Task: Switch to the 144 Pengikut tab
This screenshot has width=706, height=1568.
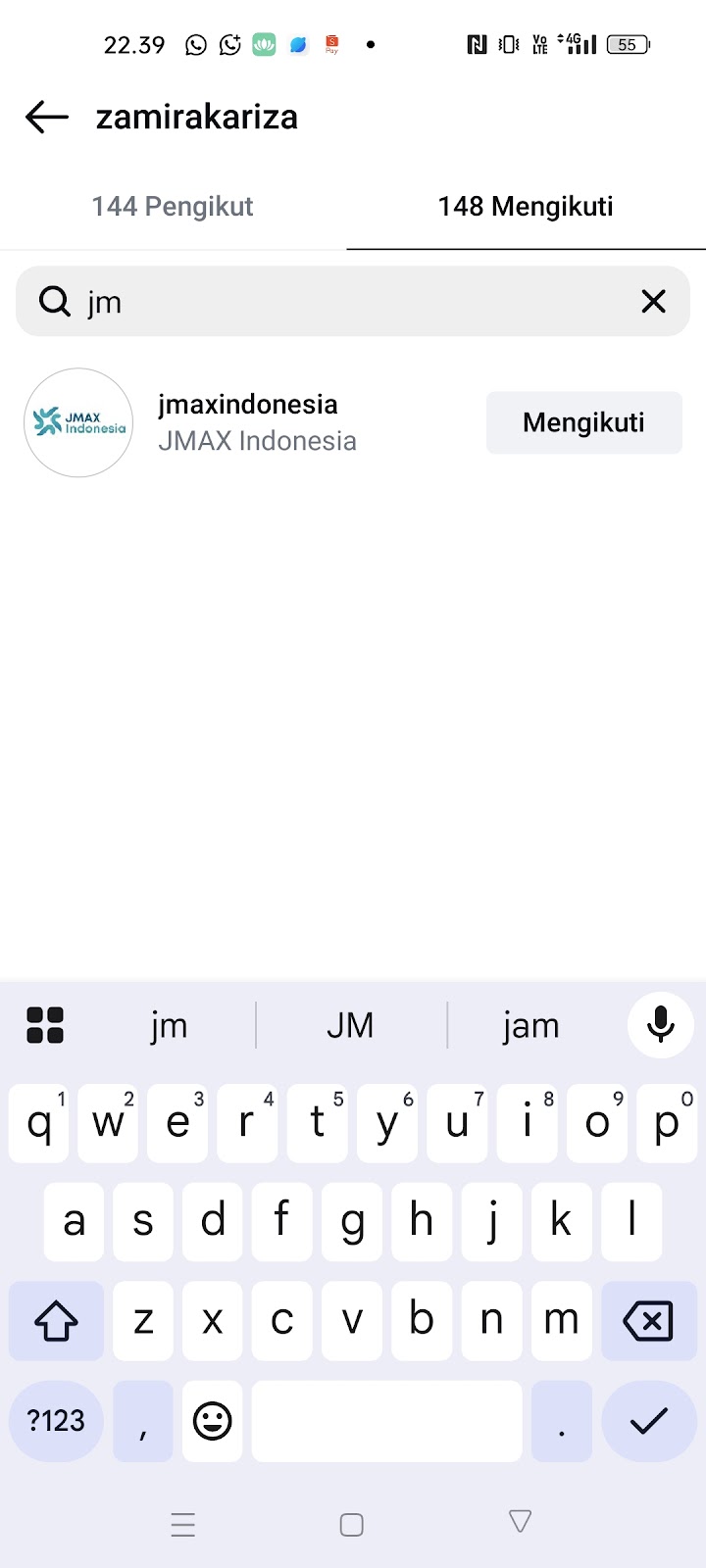Action: (173, 207)
